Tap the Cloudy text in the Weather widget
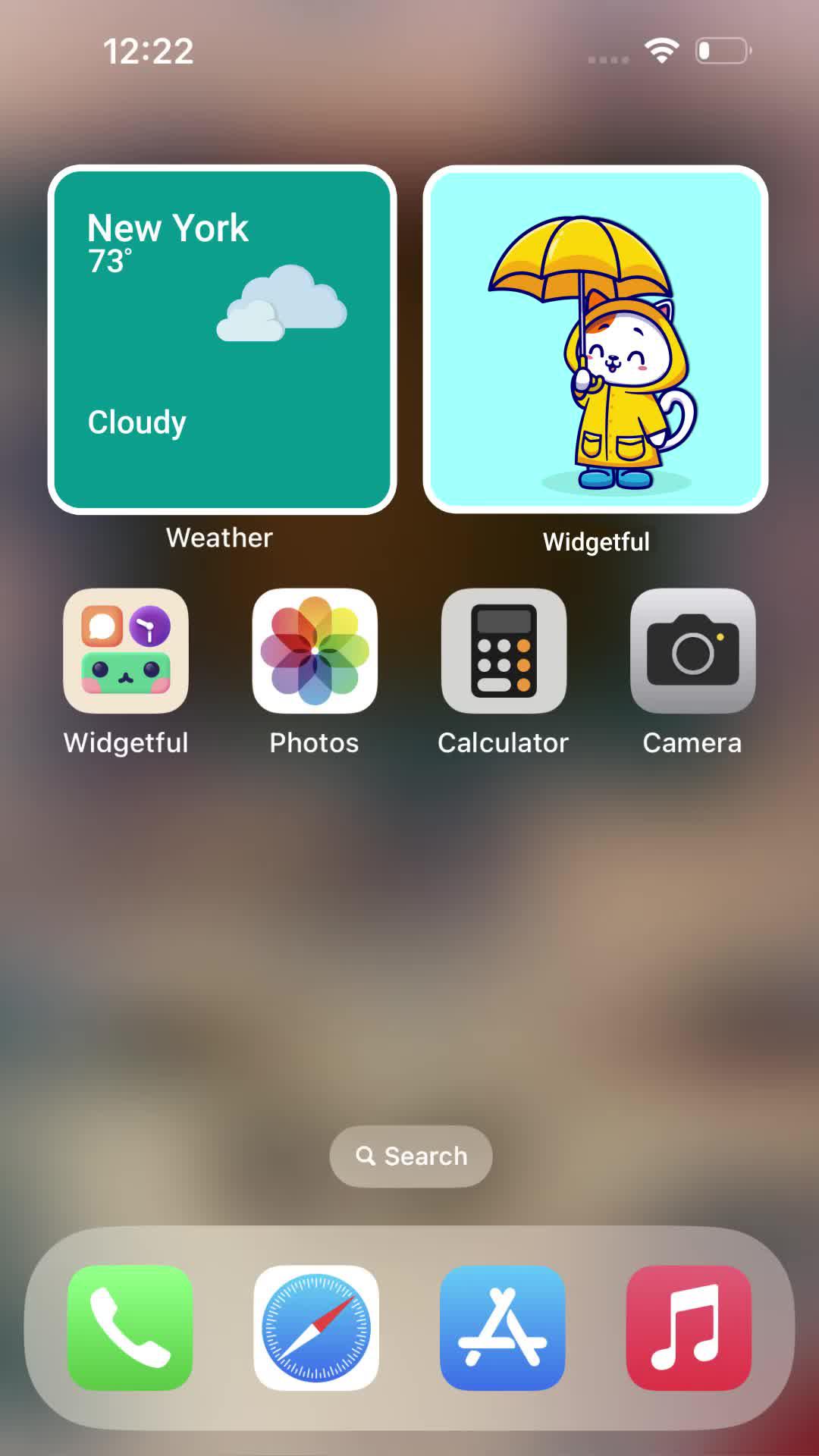Screen dimensions: 819x1456 pos(136,422)
